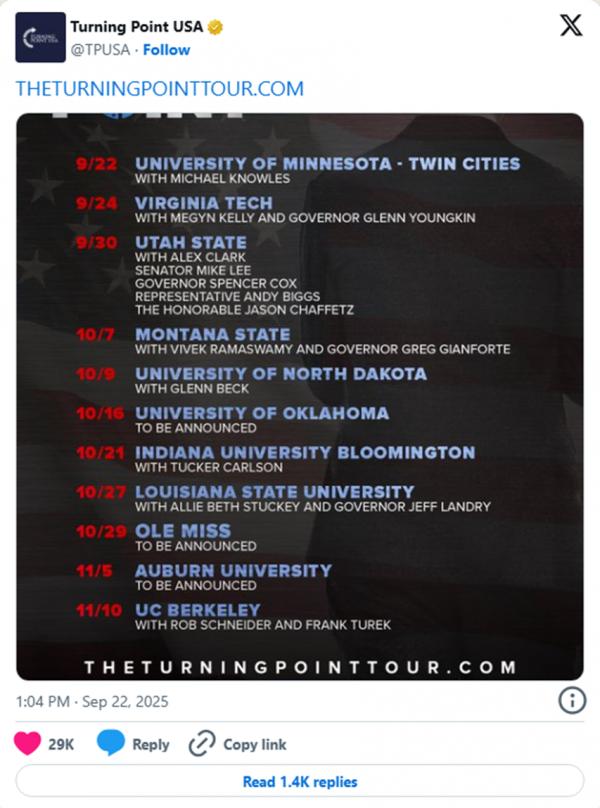Copy link to this post
The height and width of the screenshot is (808, 600).
click(238, 744)
